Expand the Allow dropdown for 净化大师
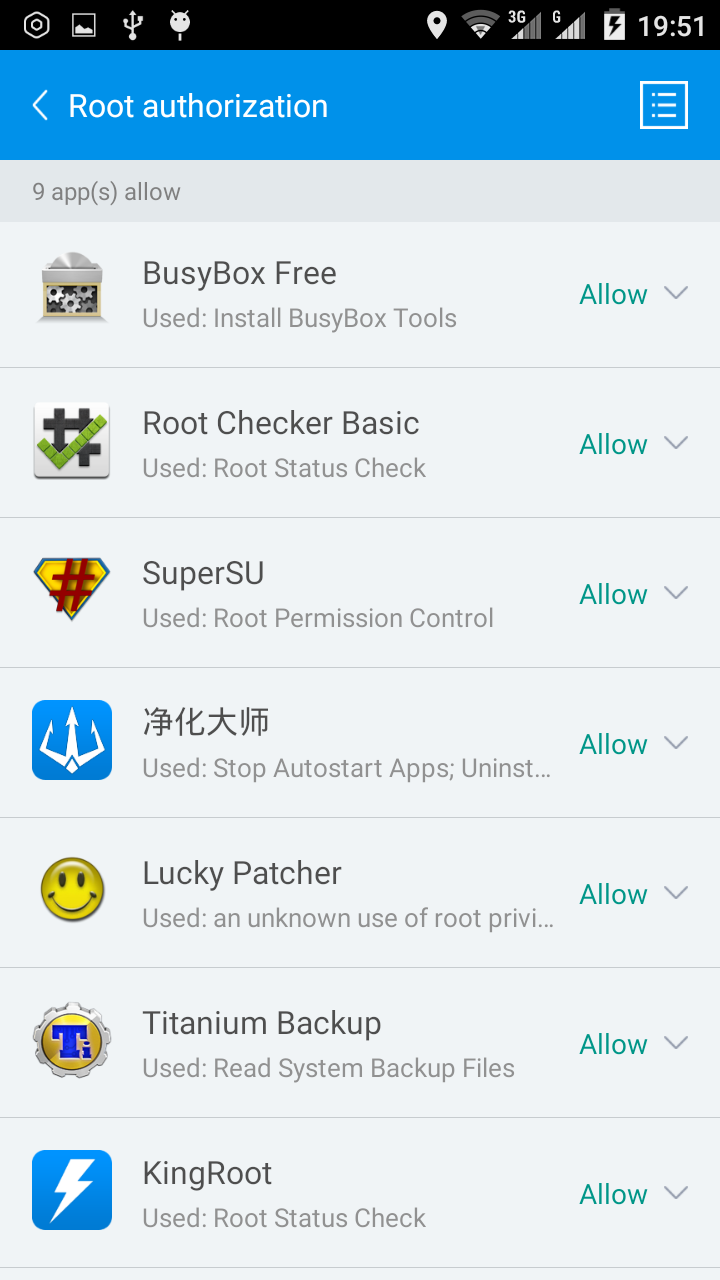 [x=634, y=744]
